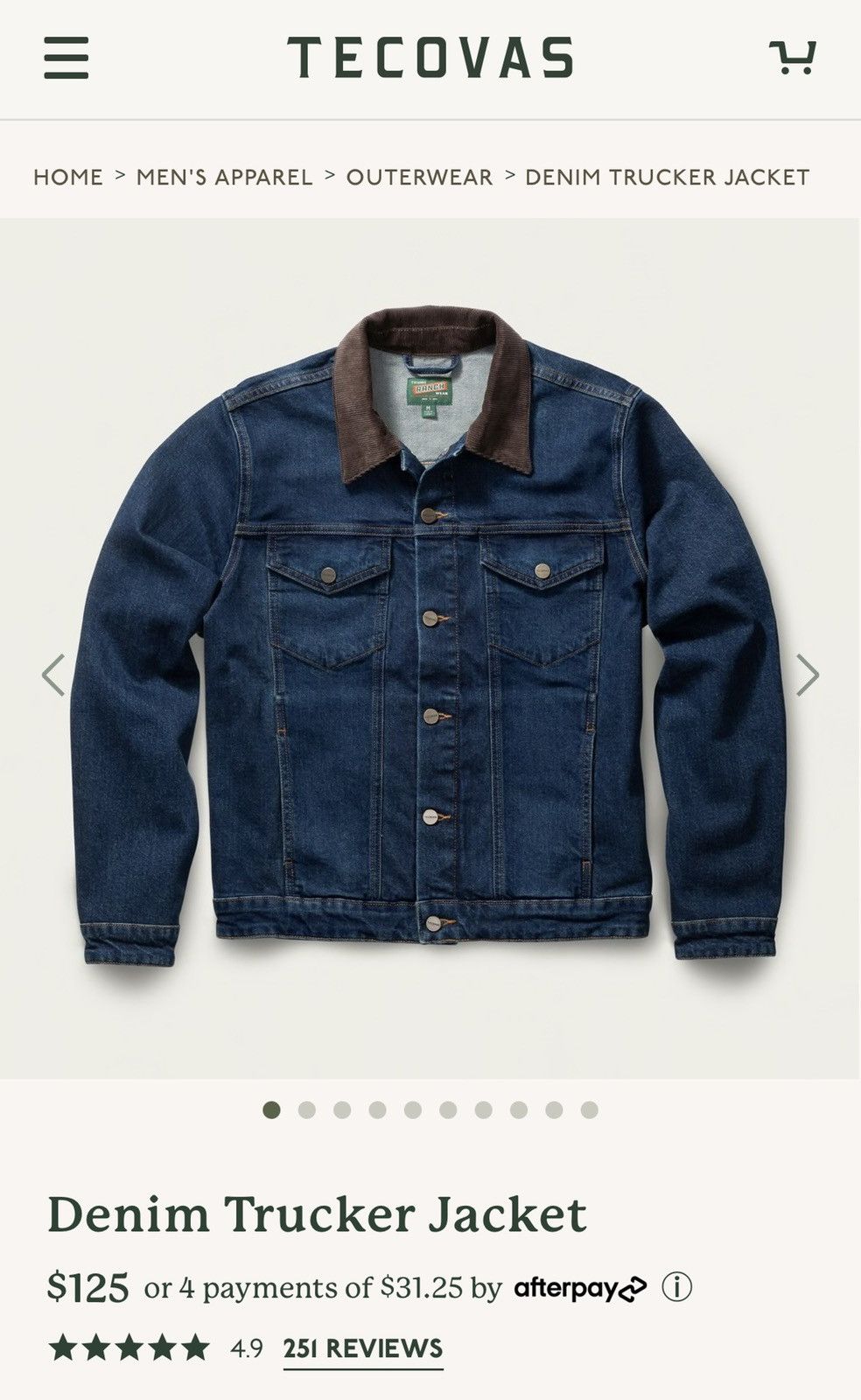Show the next product image arrow
The image size is (861, 1400).
(808, 675)
